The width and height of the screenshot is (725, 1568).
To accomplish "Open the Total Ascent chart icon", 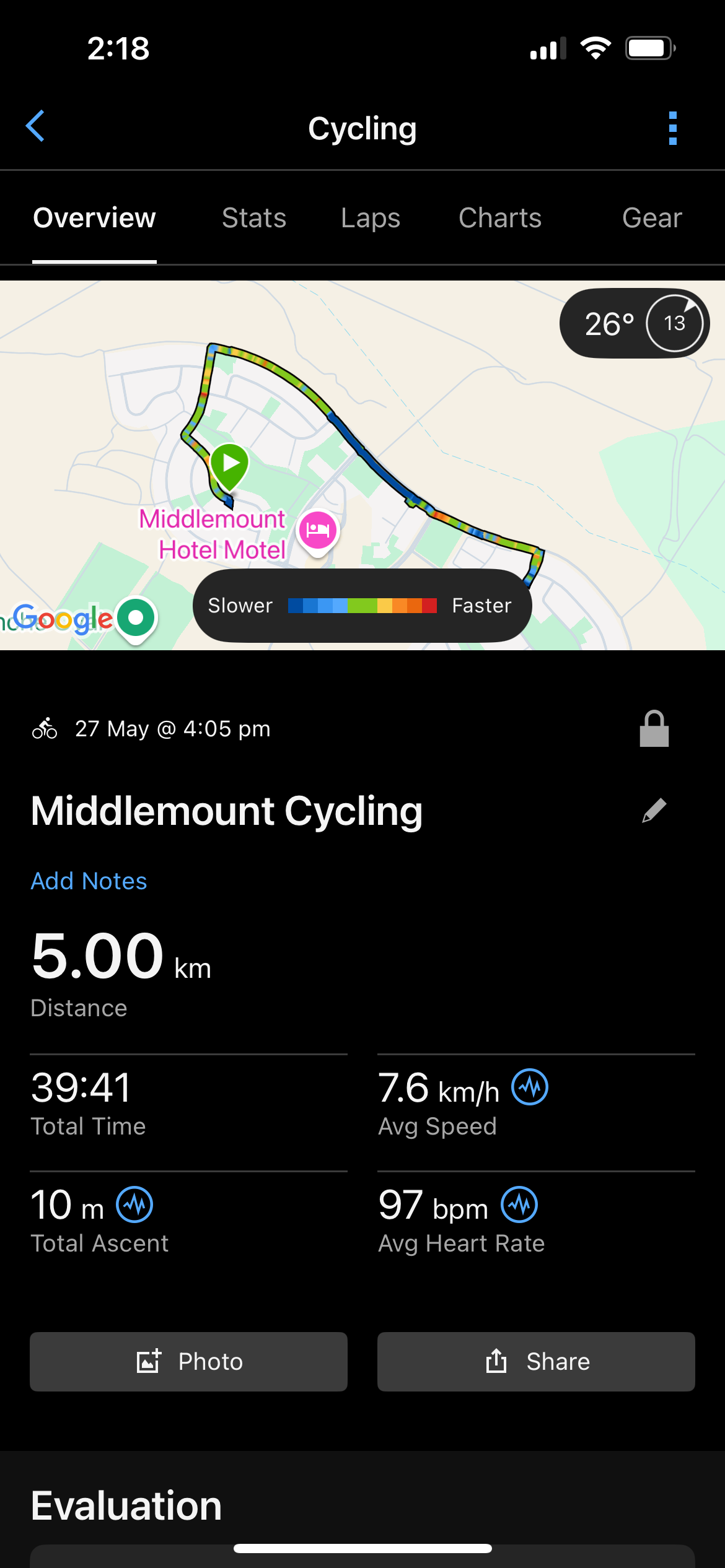I will click(135, 1204).
